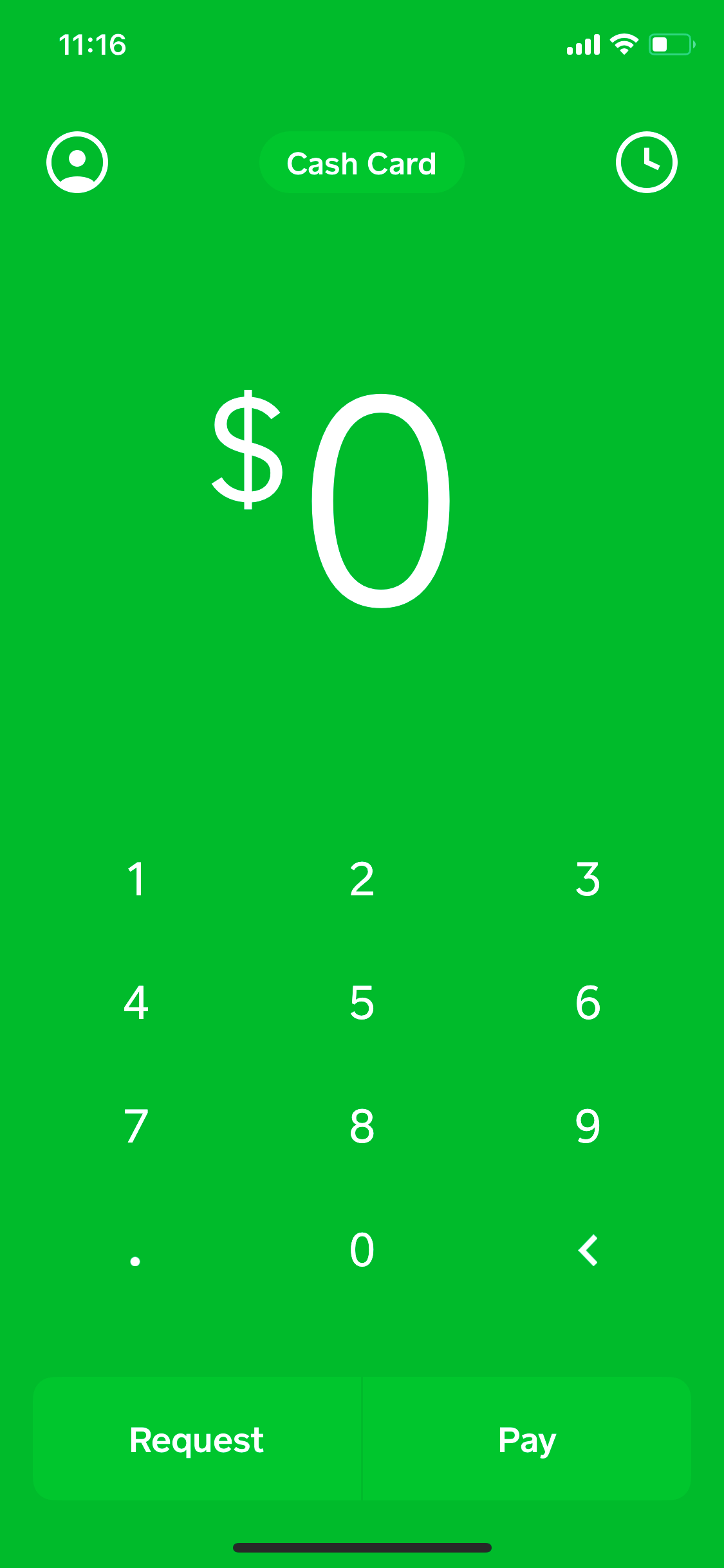Enter digit 0 on the keypad
This screenshot has width=724, height=1568.
(x=362, y=1250)
